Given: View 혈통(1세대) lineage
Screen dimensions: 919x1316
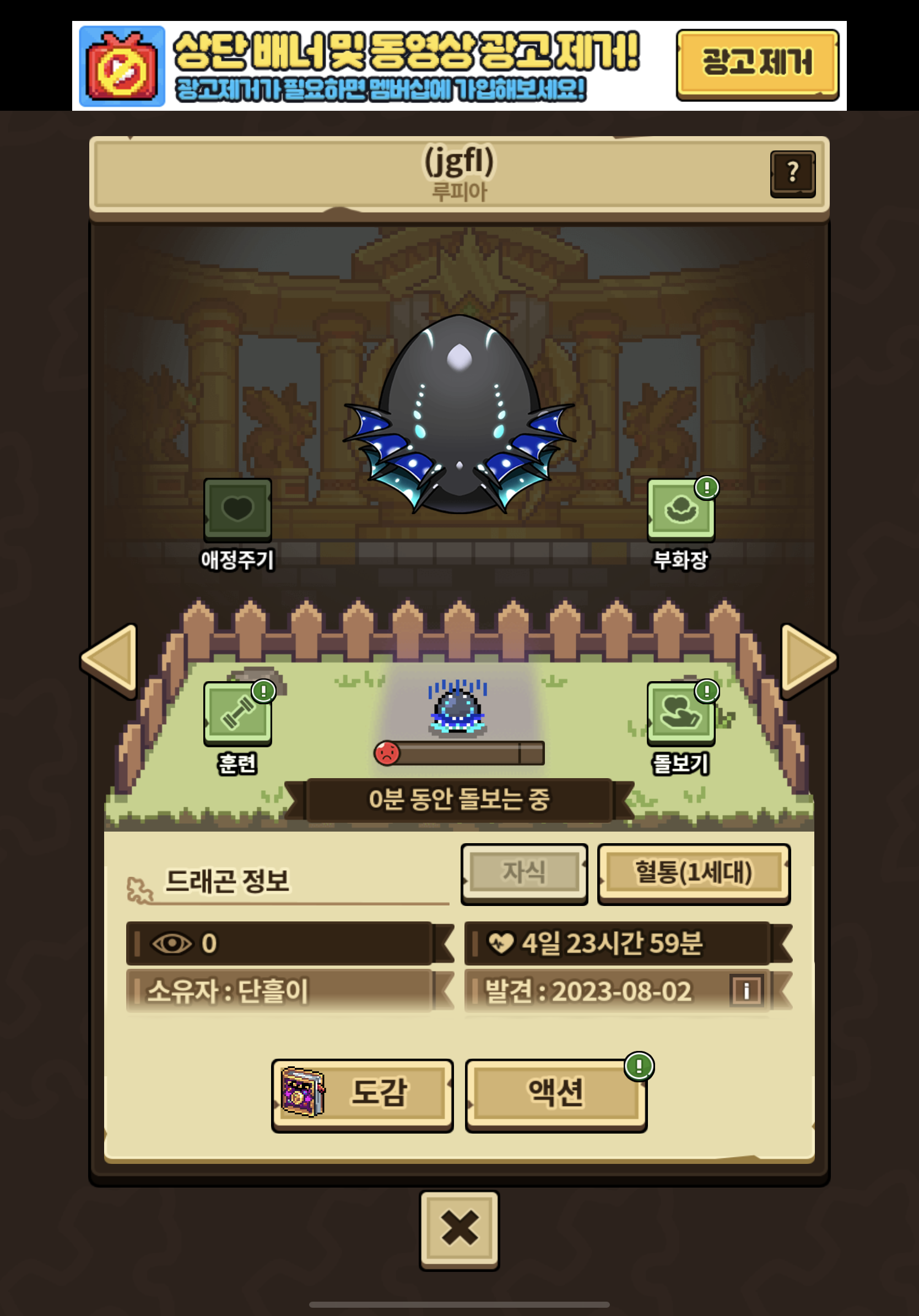Looking at the screenshot, I should pos(694,873).
